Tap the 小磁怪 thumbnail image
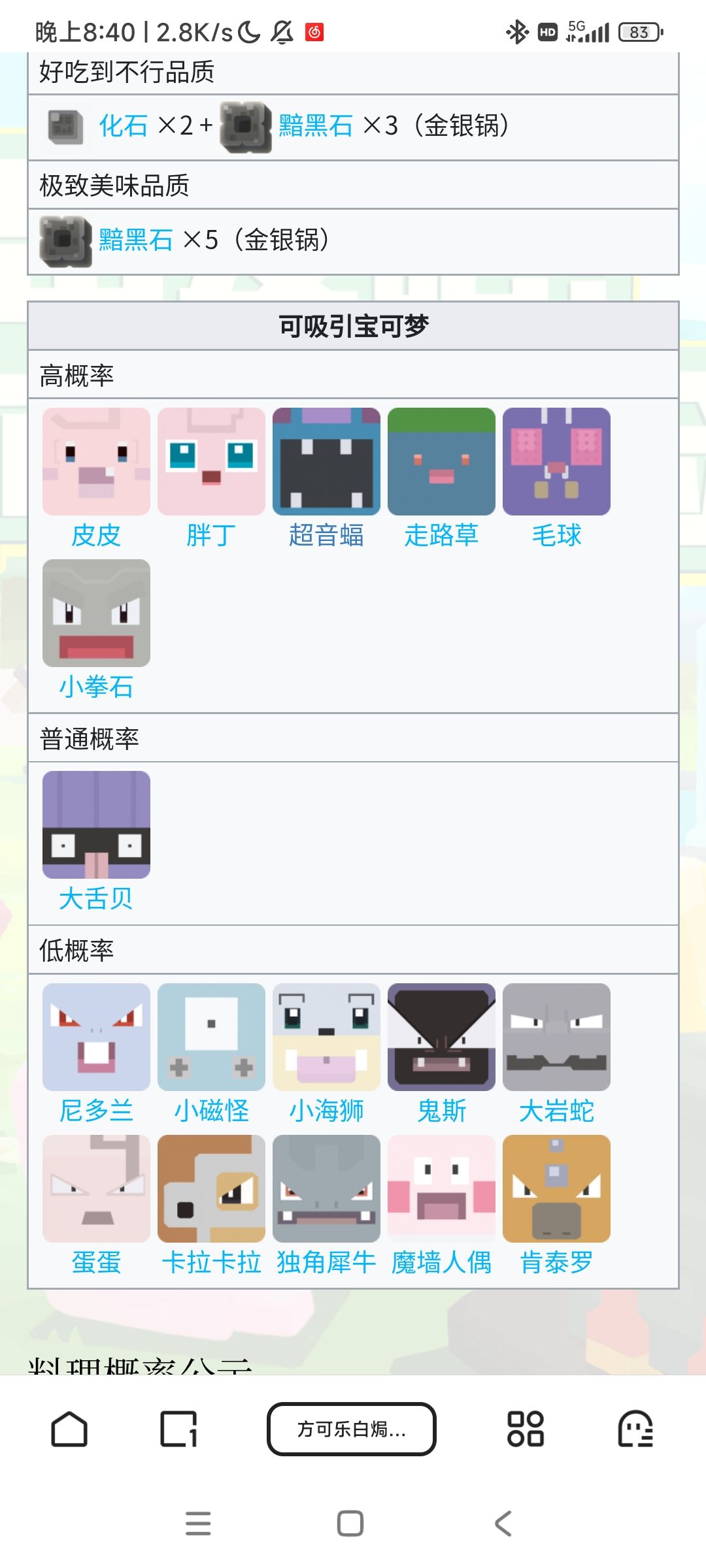Viewport: 706px width, 1568px height. [x=210, y=1037]
